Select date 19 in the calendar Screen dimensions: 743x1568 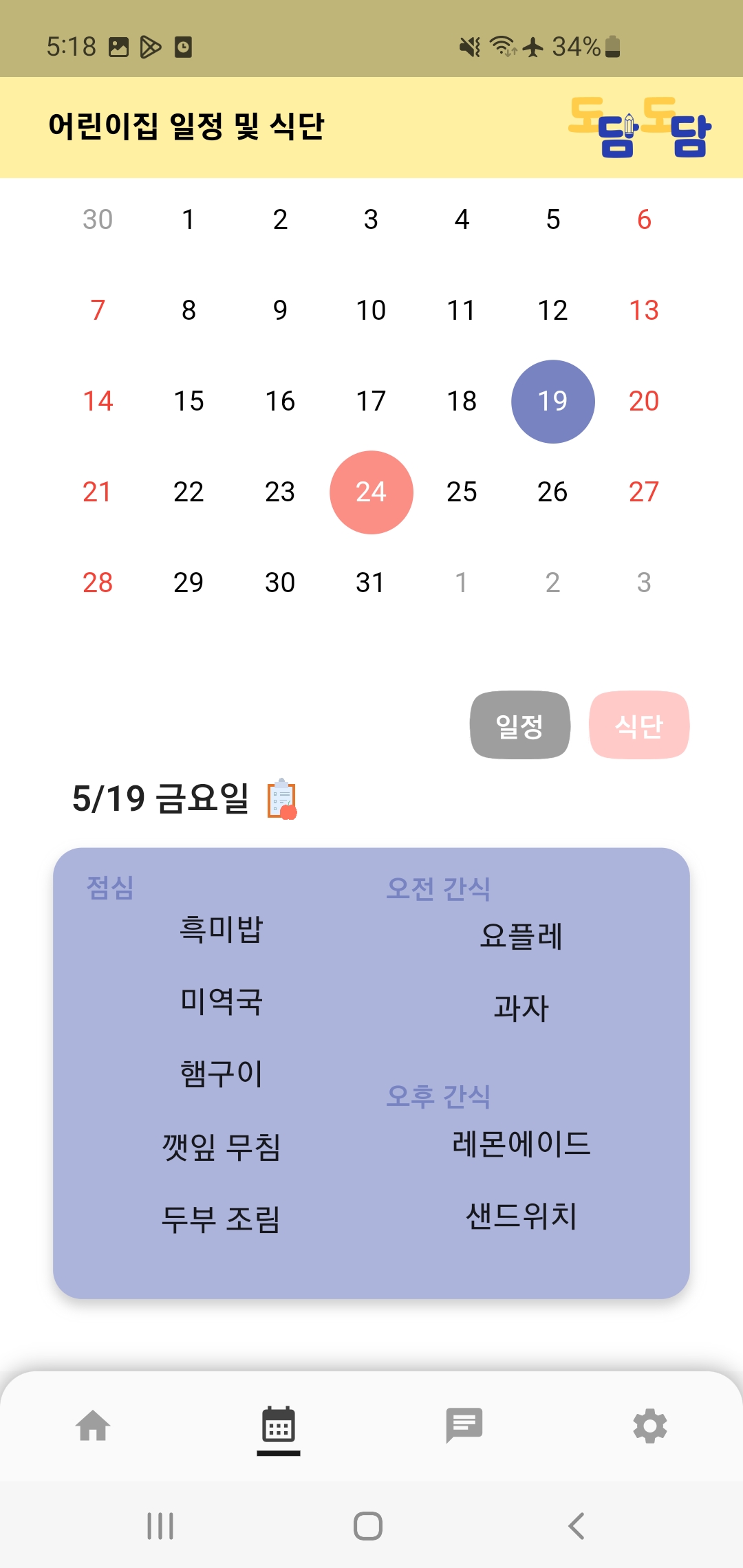point(553,402)
